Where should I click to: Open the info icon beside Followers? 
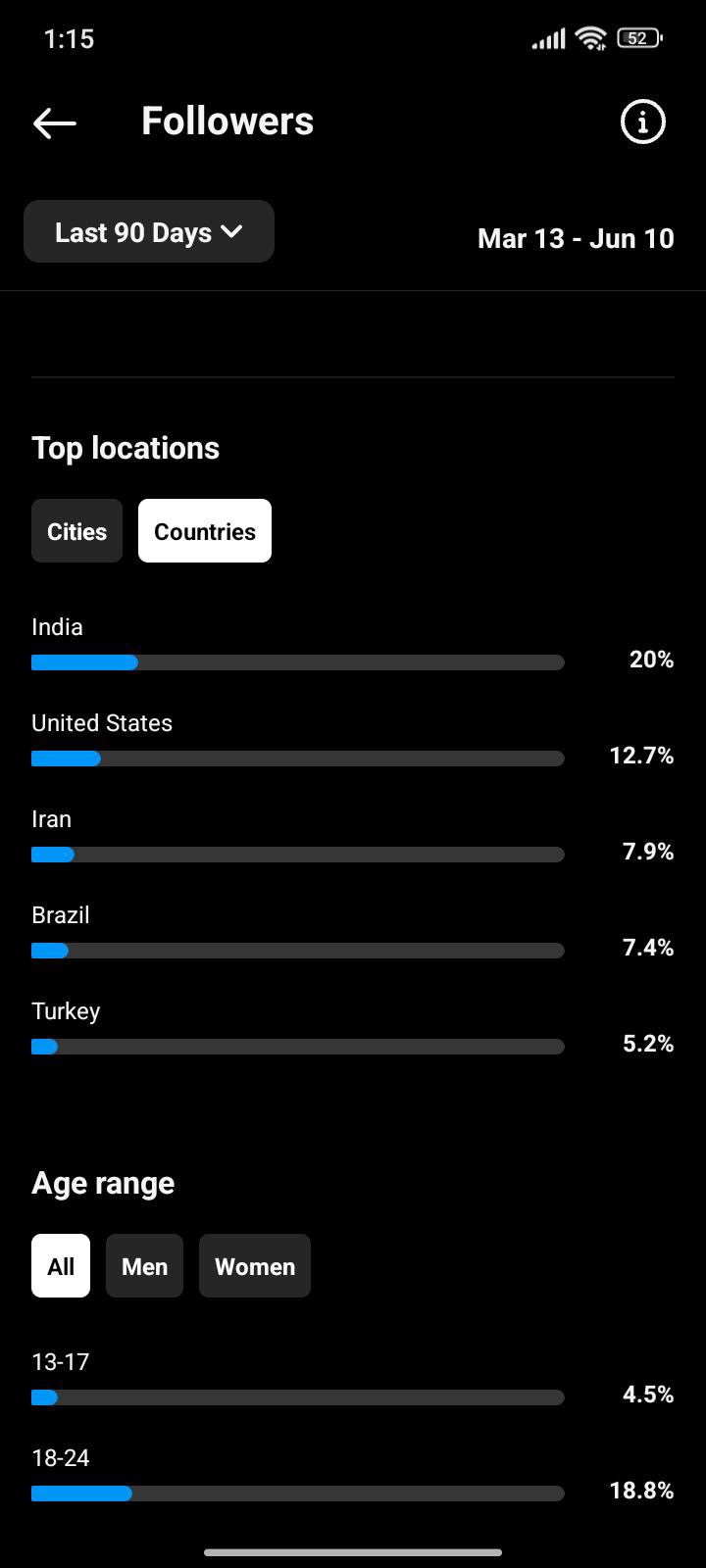click(x=643, y=122)
